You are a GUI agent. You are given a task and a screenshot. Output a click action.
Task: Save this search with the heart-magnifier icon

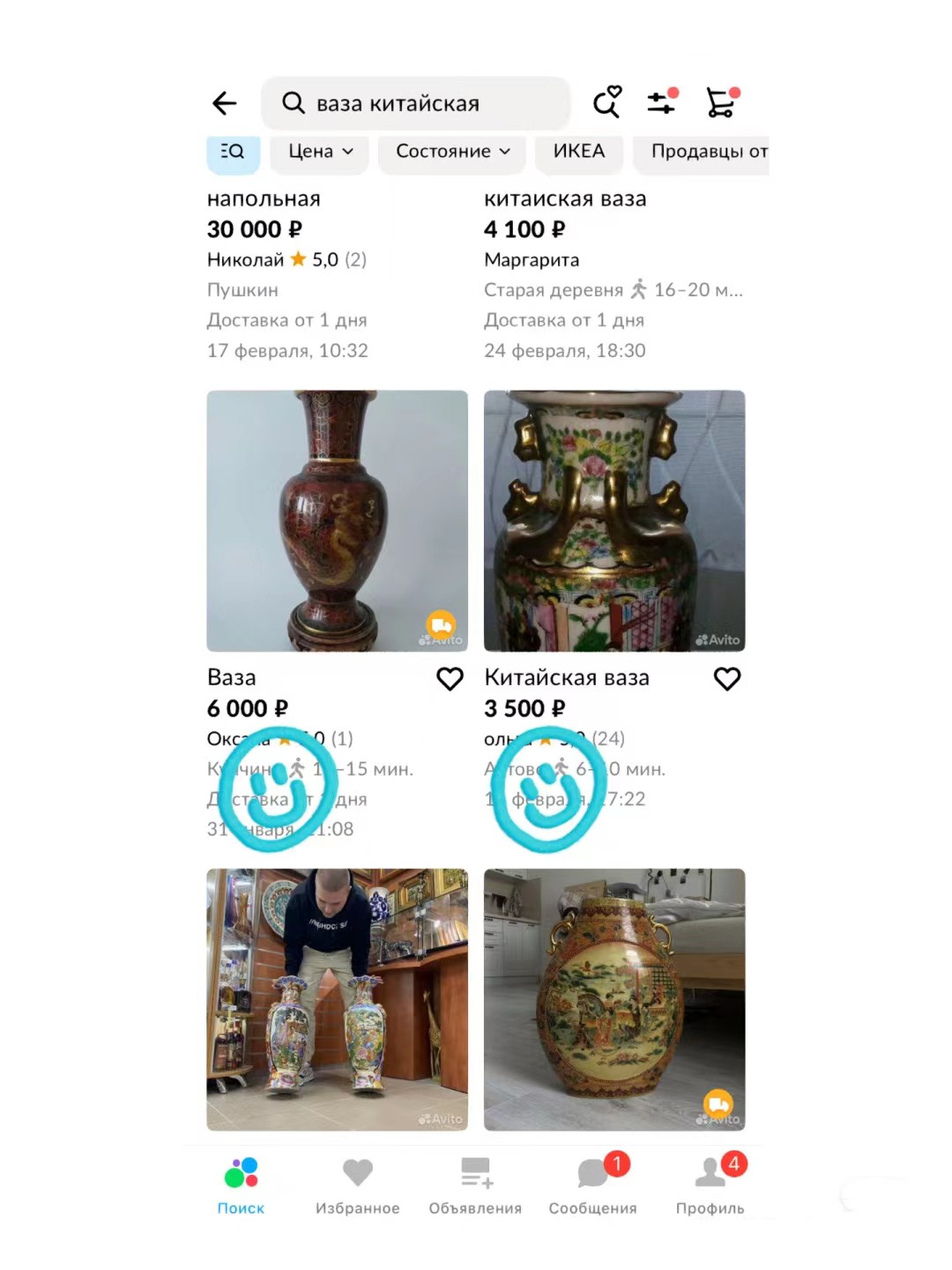coord(606,102)
